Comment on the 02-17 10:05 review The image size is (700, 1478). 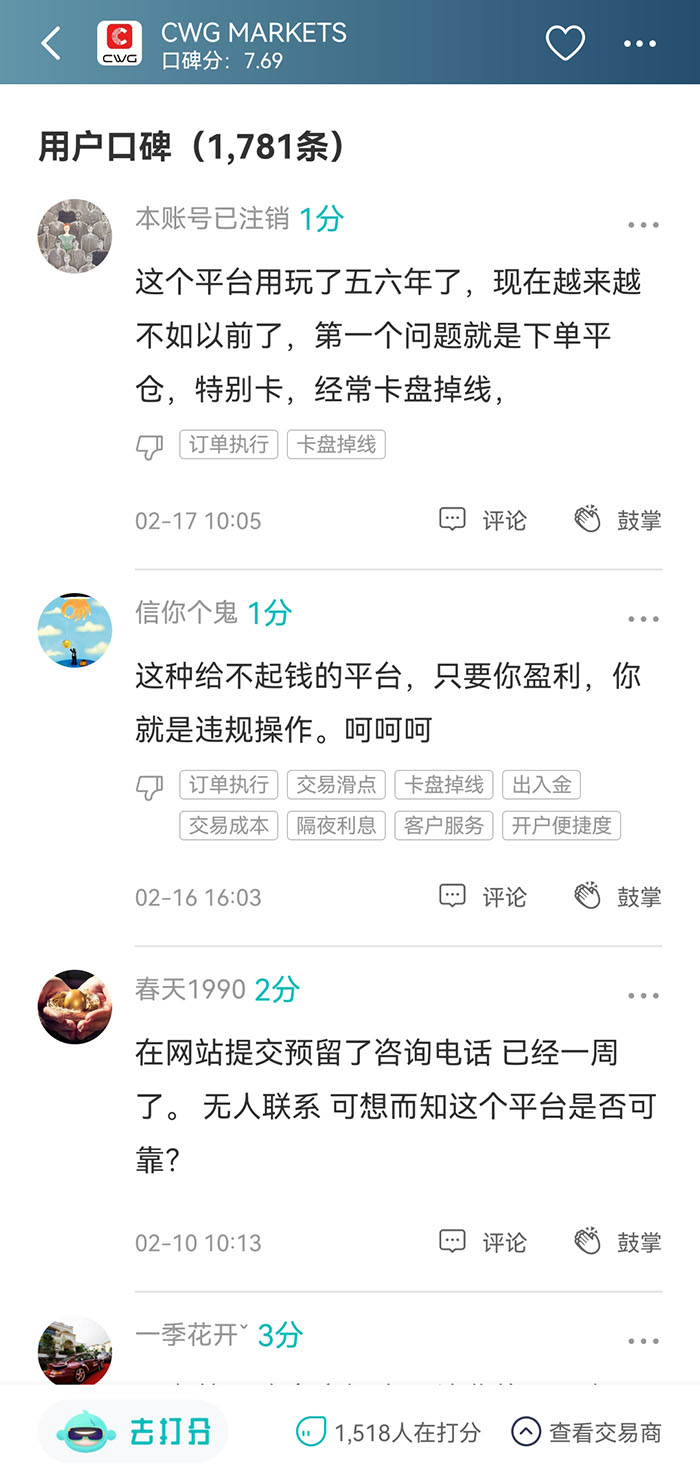[x=483, y=520]
